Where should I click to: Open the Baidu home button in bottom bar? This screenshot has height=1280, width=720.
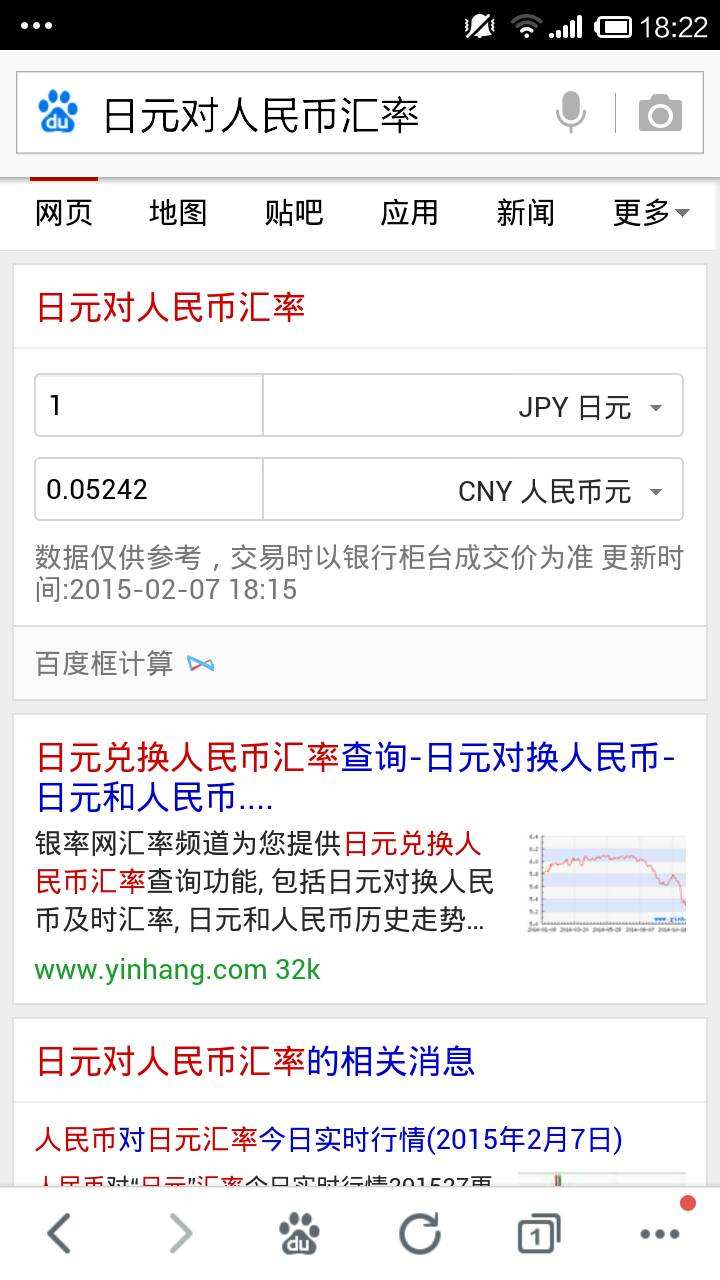pyautogui.click(x=300, y=1232)
